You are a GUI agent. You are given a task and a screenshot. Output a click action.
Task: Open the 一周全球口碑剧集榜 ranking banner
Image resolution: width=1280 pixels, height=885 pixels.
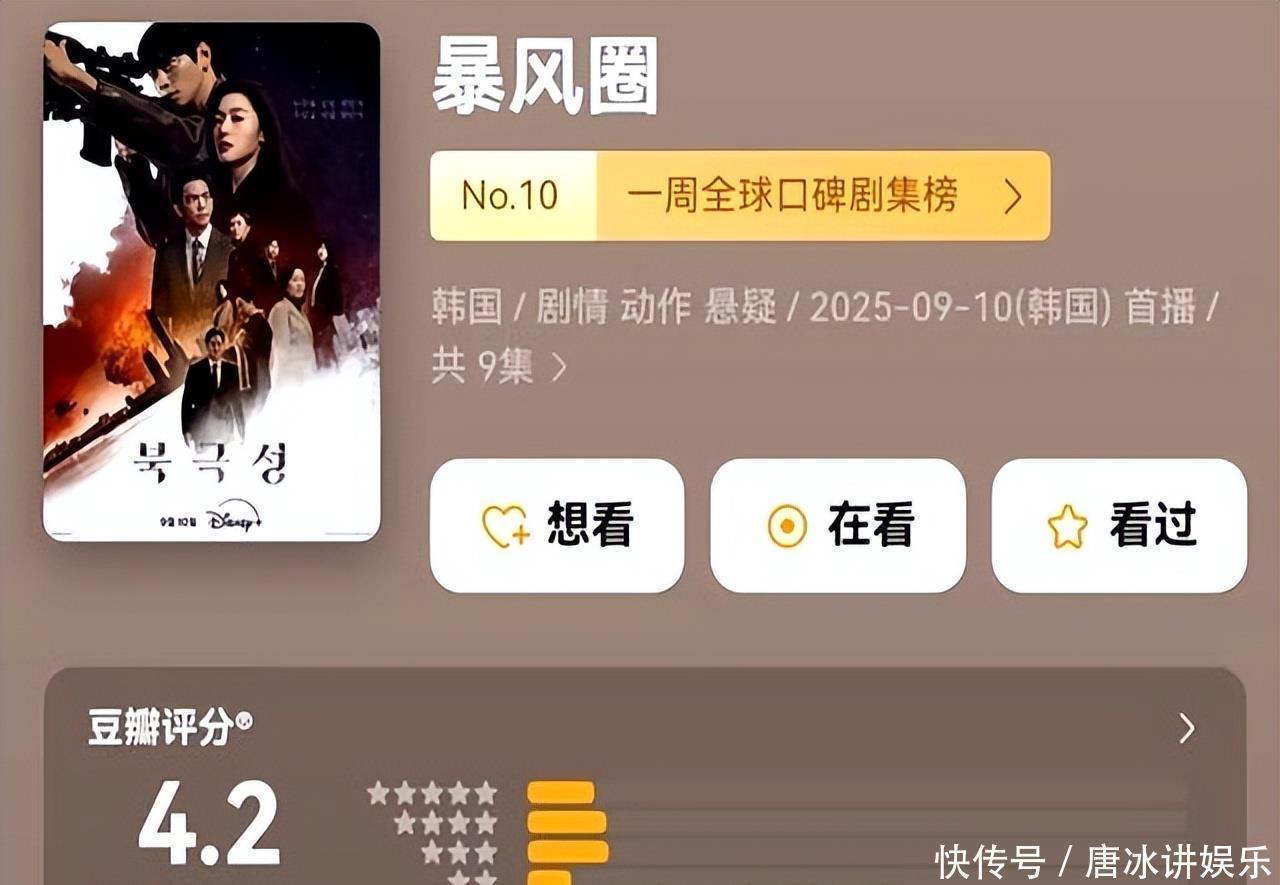pos(740,196)
